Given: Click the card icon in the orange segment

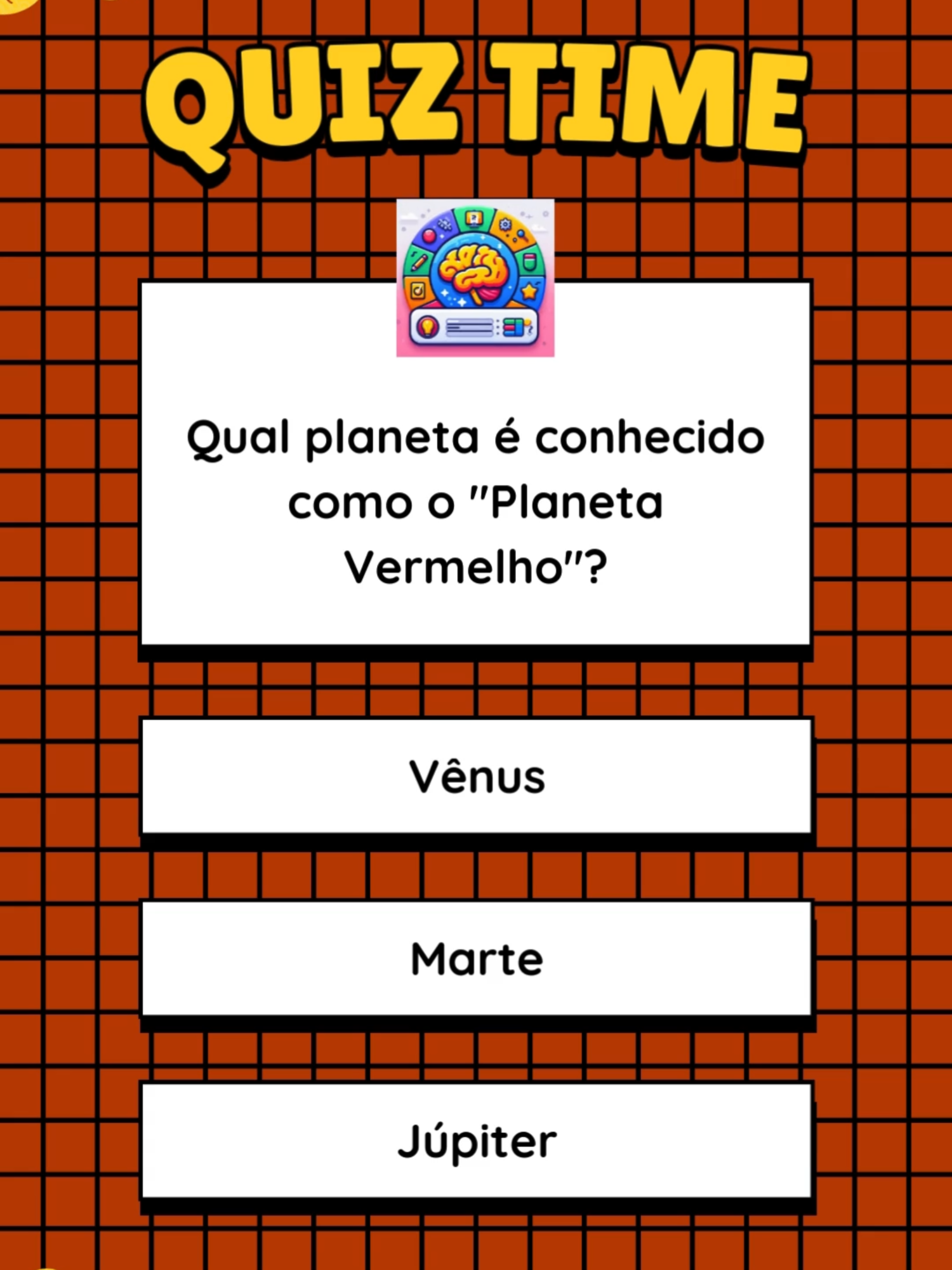Looking at the screenshot, I should click(x=418, y=291).
